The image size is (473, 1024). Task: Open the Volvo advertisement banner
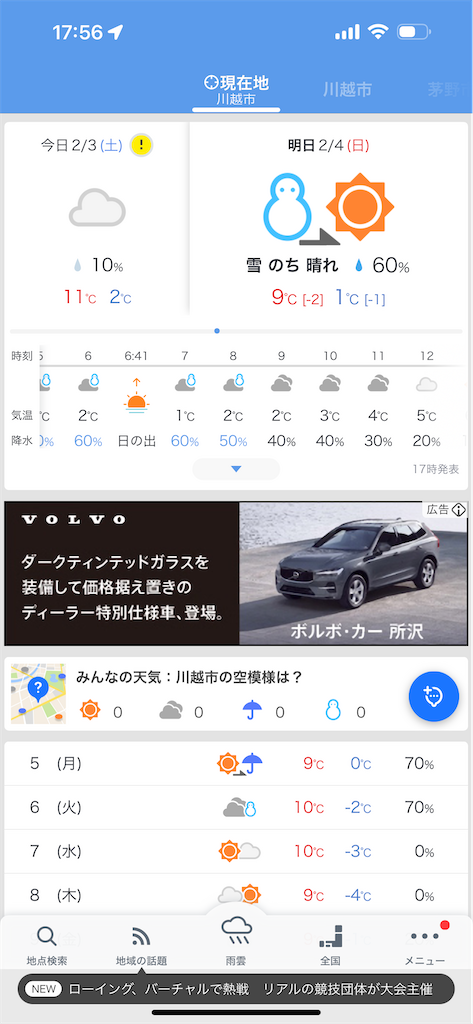click(x=236, y=573)
